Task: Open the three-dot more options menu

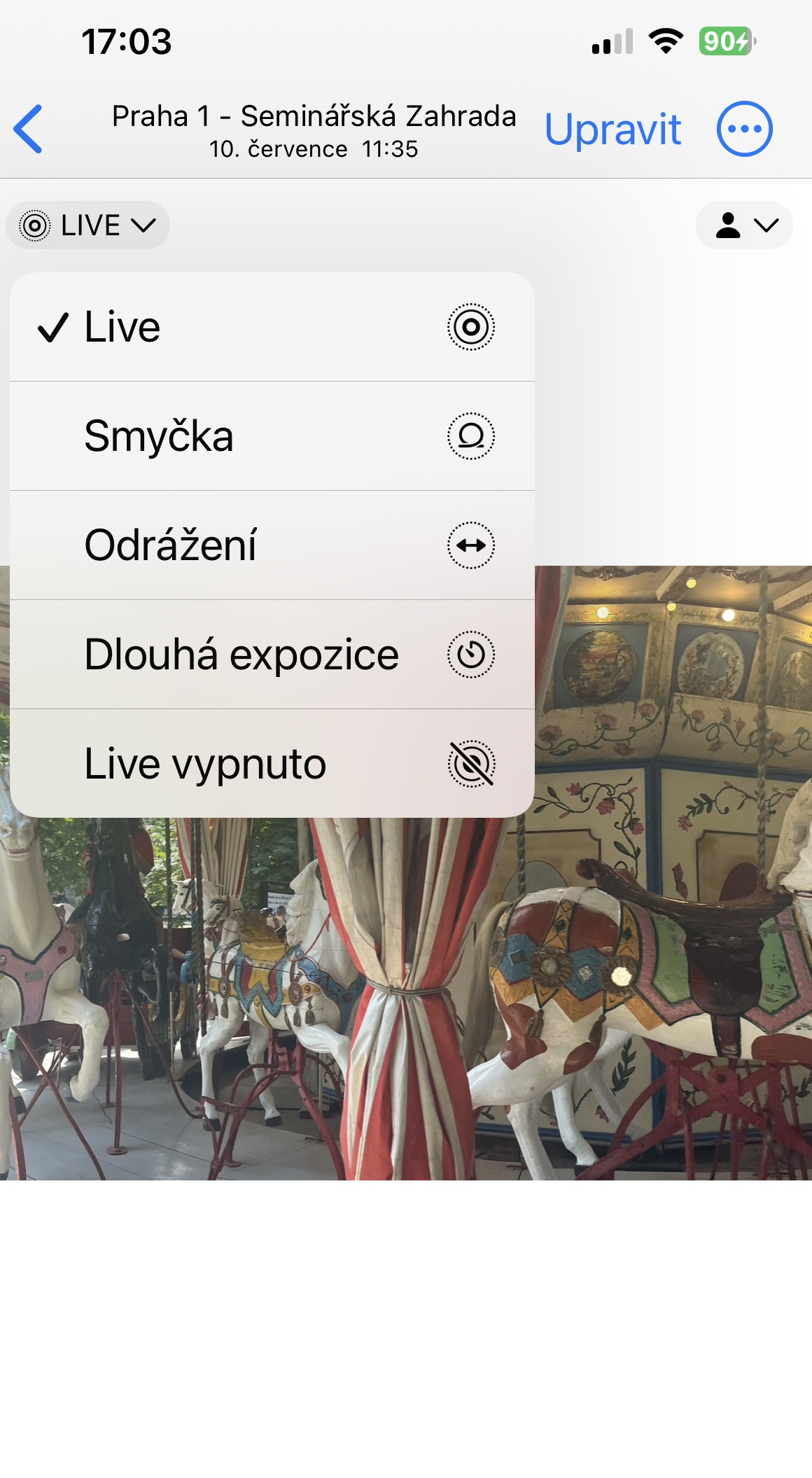Action: [x=744, y=129]
